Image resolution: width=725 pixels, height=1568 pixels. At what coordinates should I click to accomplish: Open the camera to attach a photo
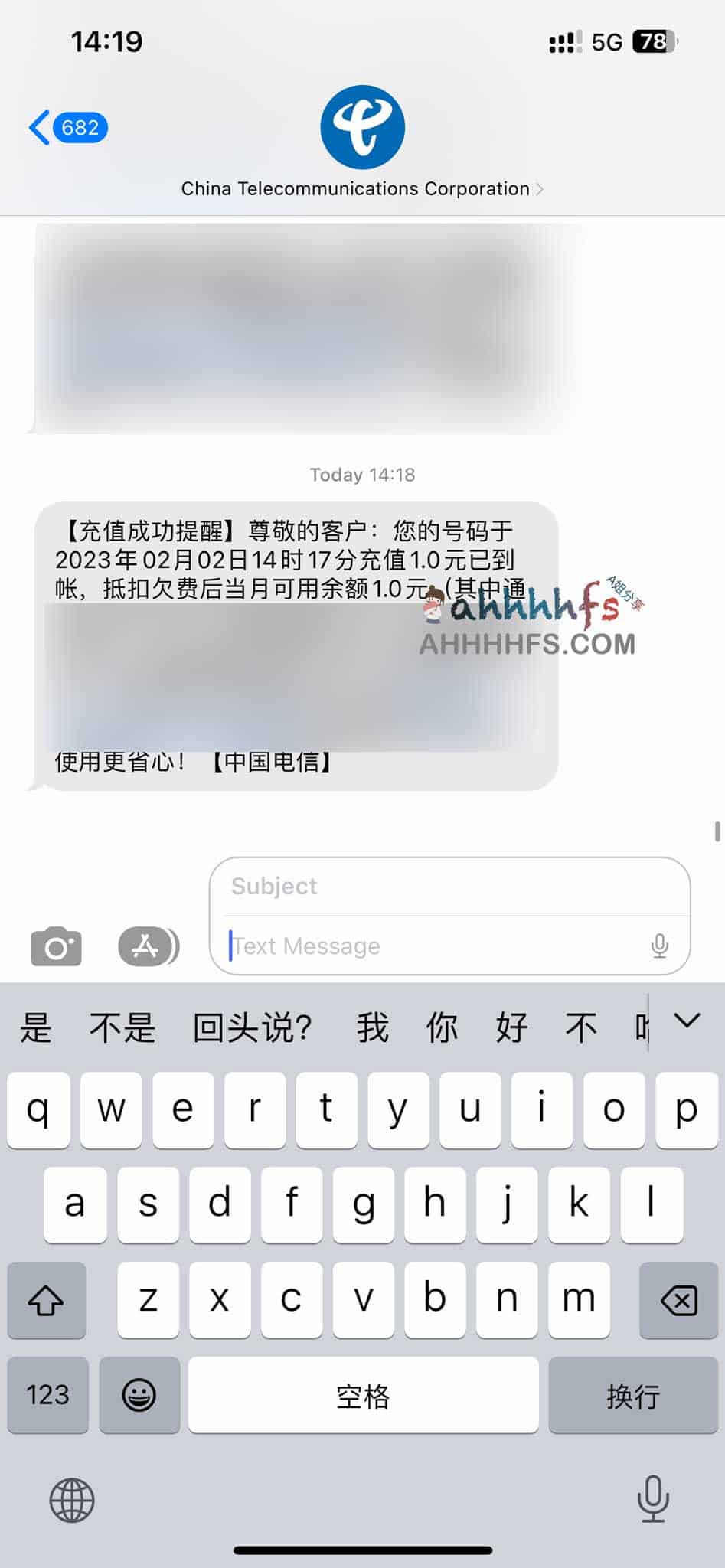56,946
